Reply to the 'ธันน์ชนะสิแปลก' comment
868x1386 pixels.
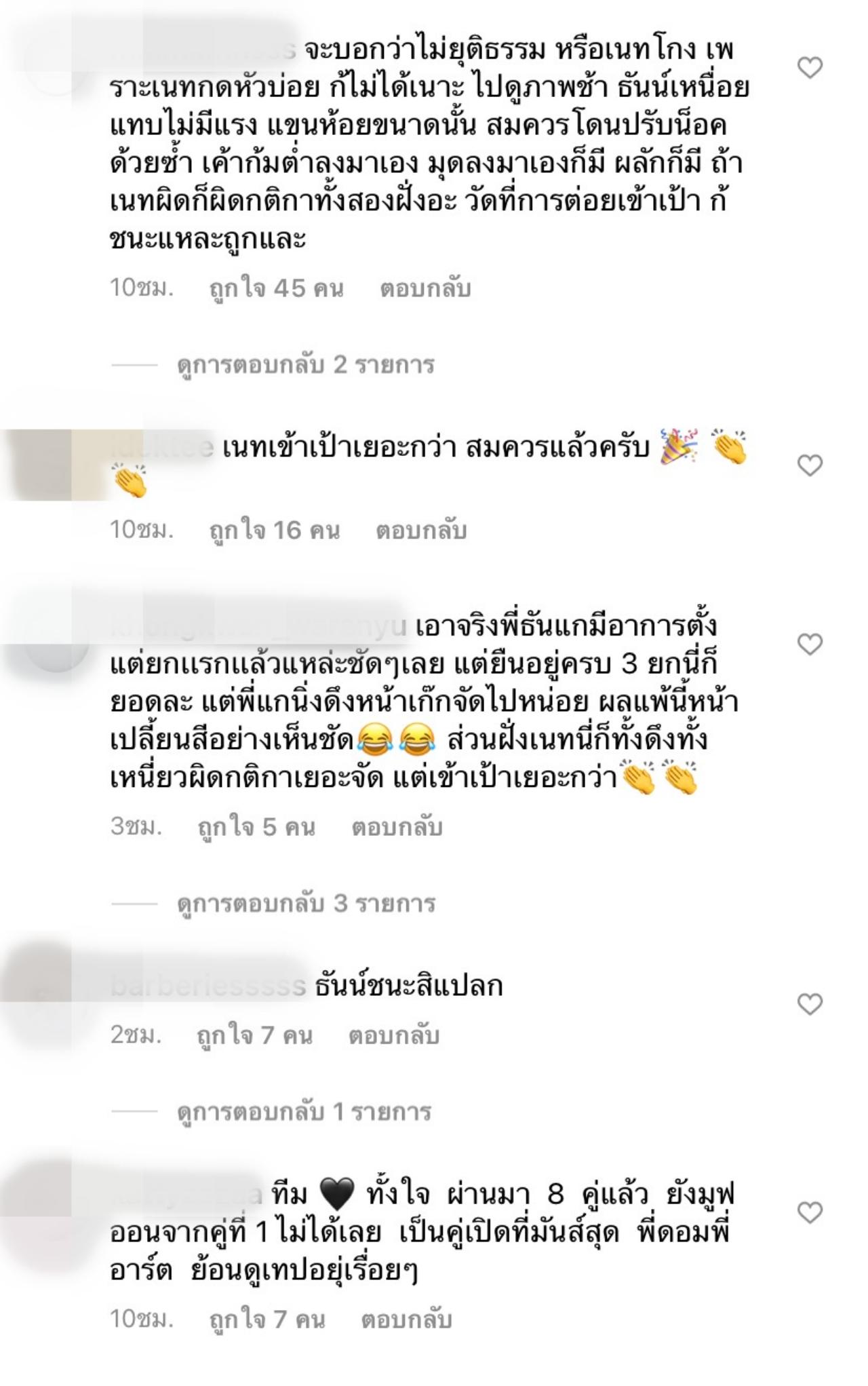pos(393,1035)
